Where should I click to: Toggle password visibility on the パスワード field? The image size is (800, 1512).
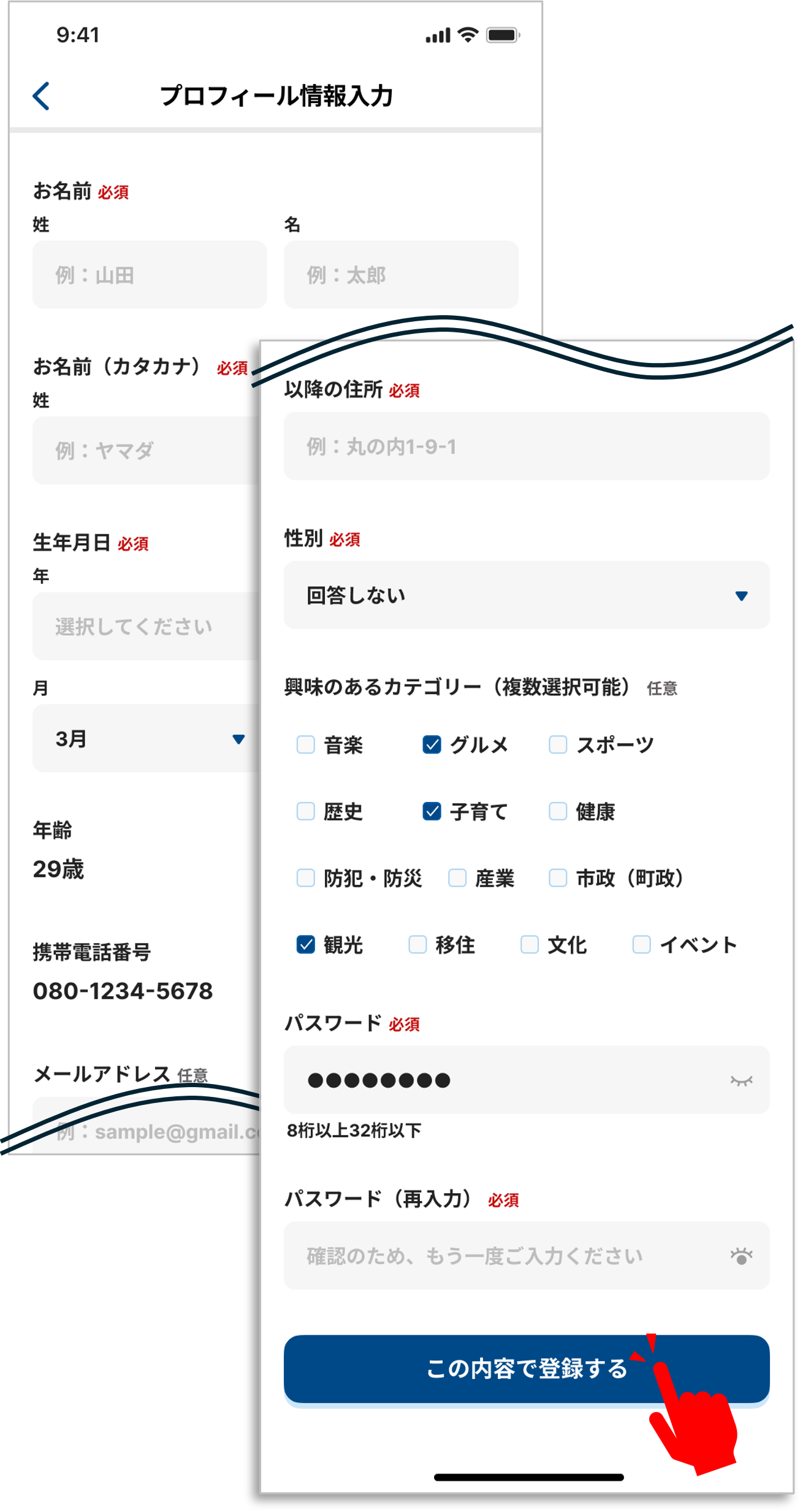[x=742, y=1080]
